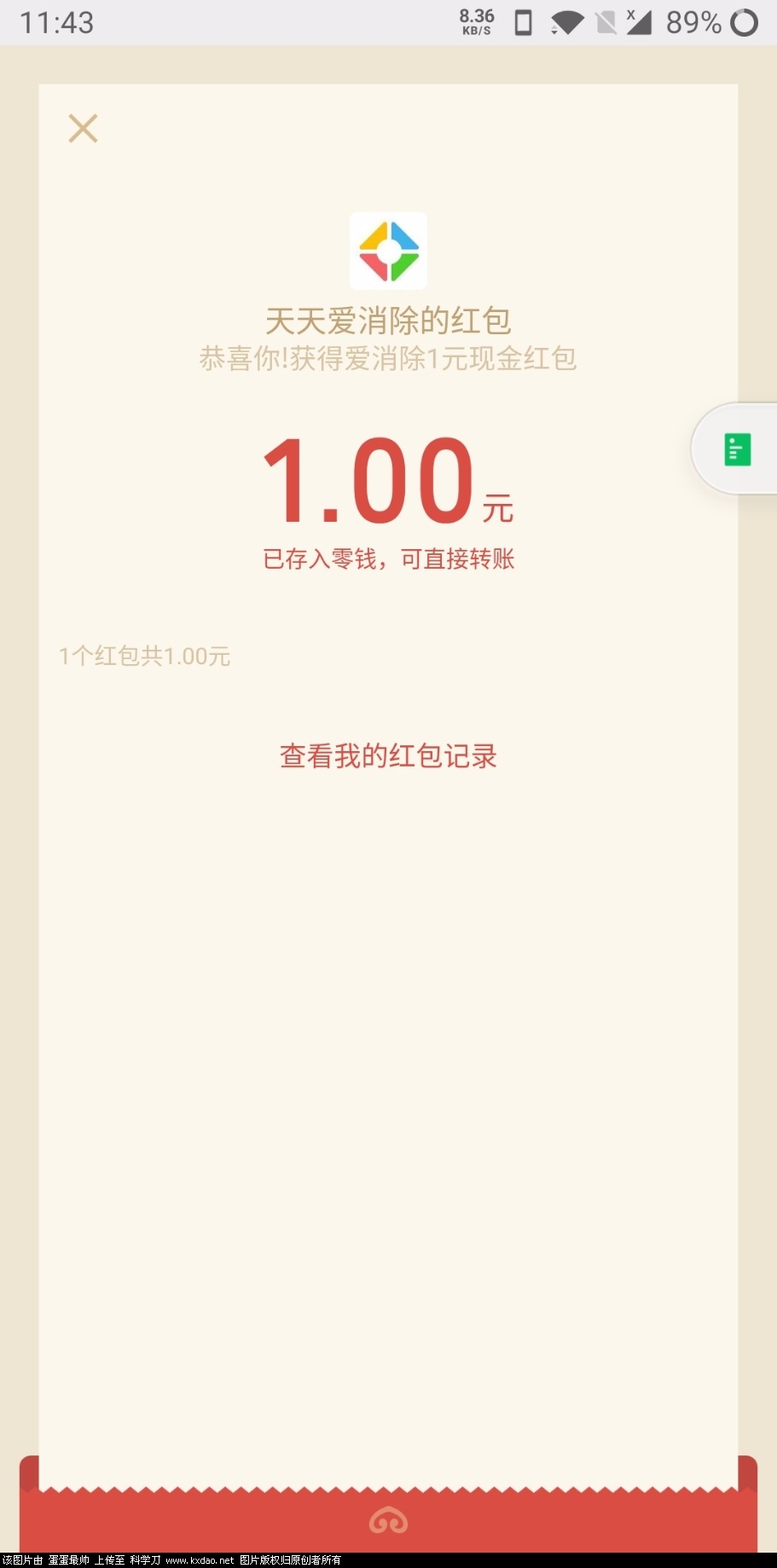
Task: Tap the 1个红包共1.00元 summary text
Action: [x=144, y=657]
